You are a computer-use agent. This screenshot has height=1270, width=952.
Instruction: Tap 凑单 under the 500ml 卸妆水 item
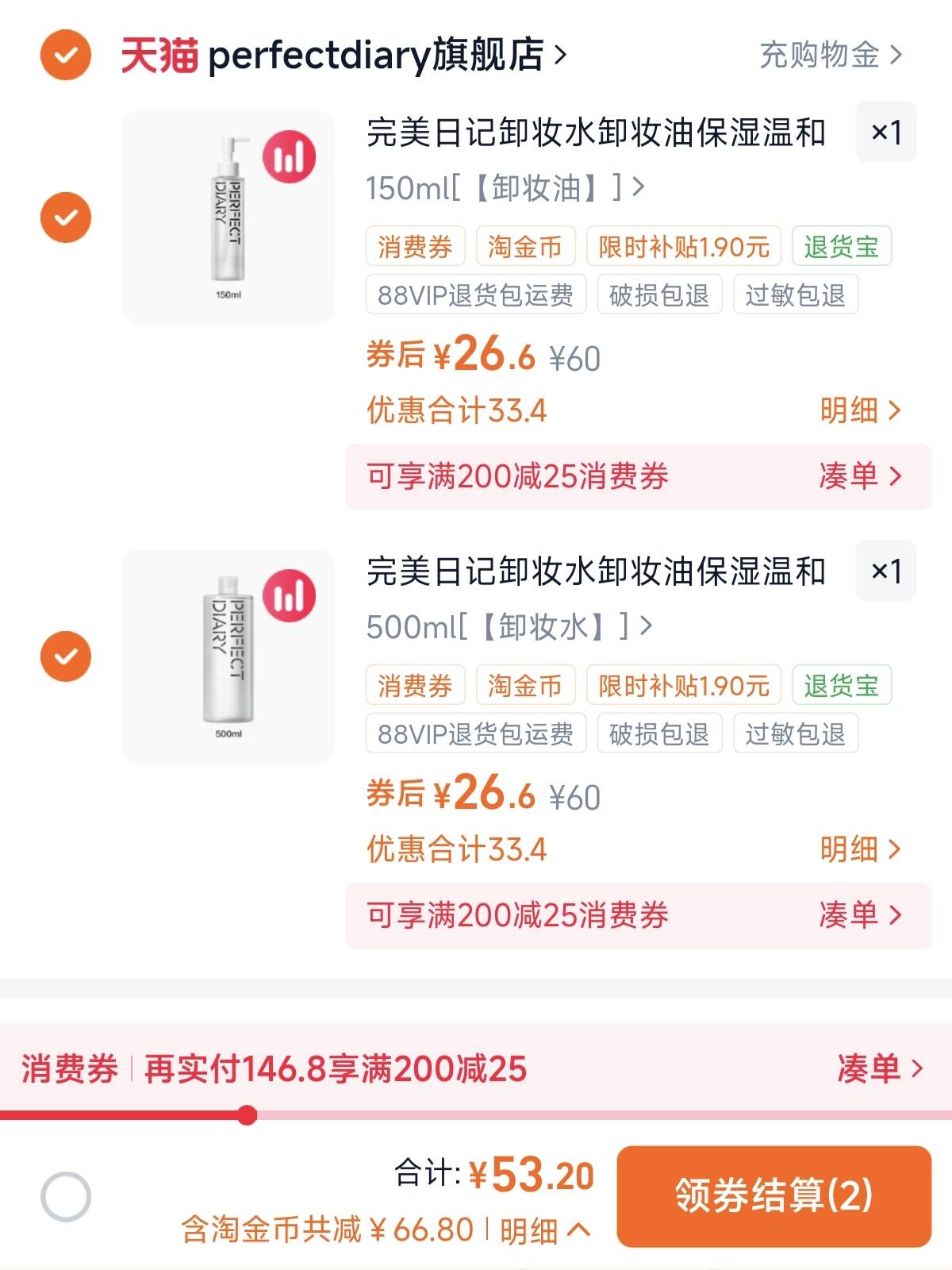coord(860,915)
